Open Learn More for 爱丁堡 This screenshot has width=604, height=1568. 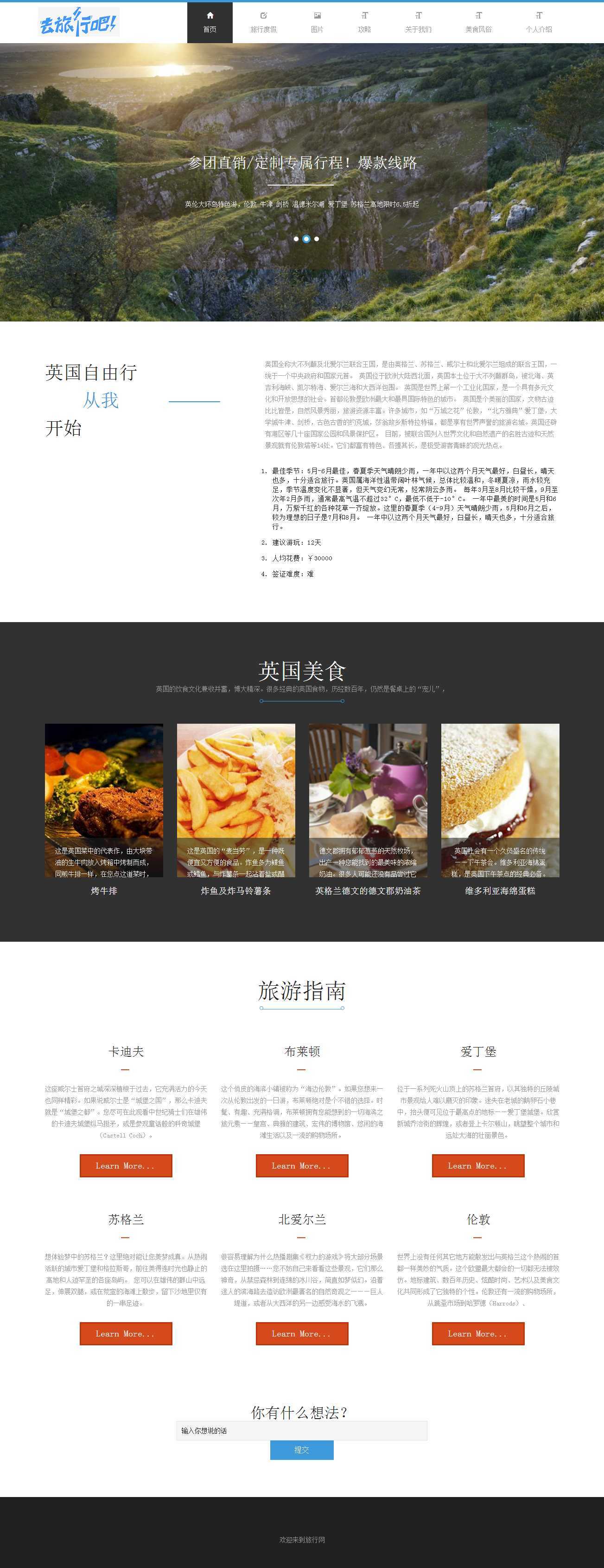(478, 1165)
